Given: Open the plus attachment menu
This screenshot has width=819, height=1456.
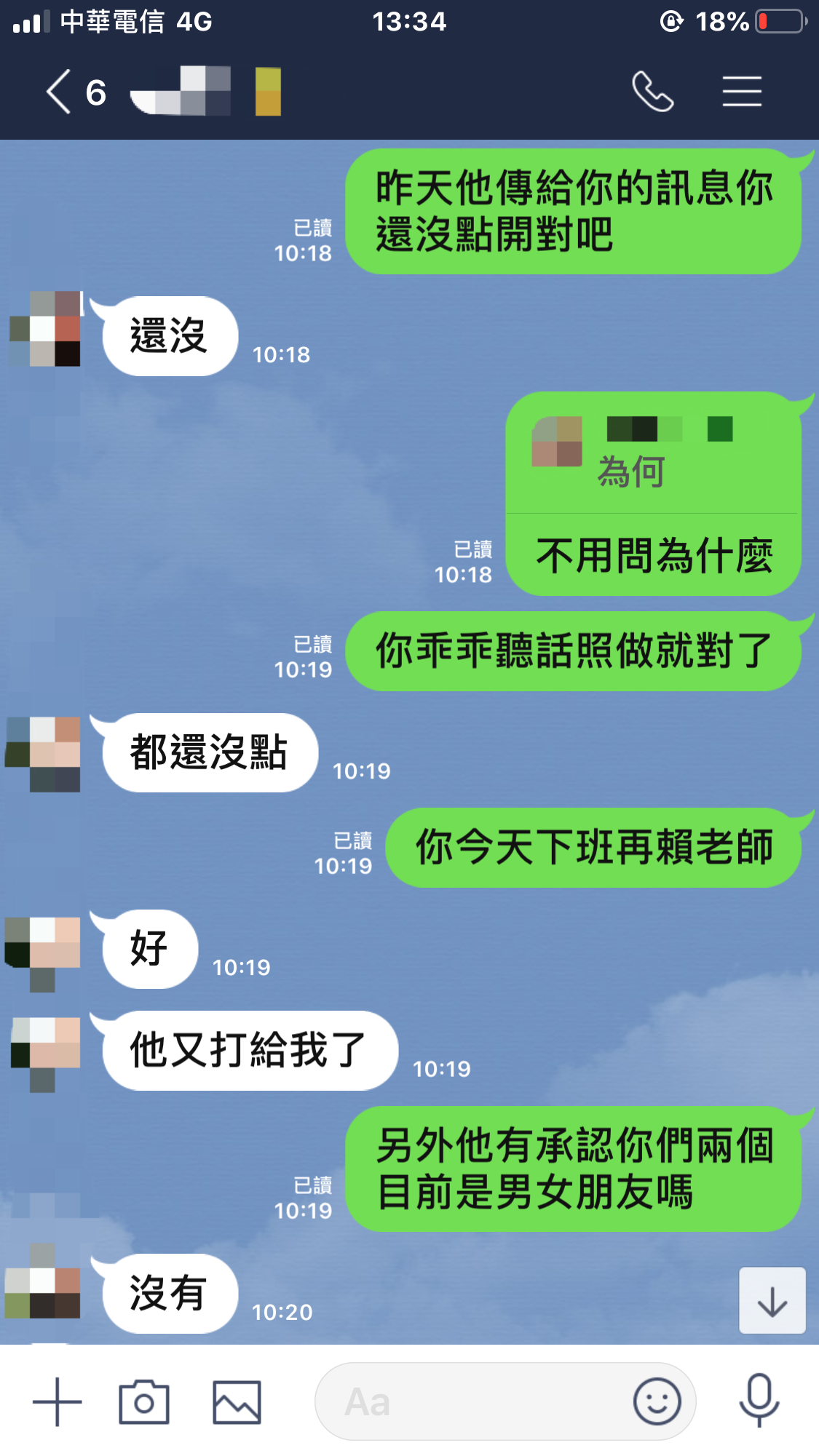Looking at the screenshot, I should [x=58, y=1401].
